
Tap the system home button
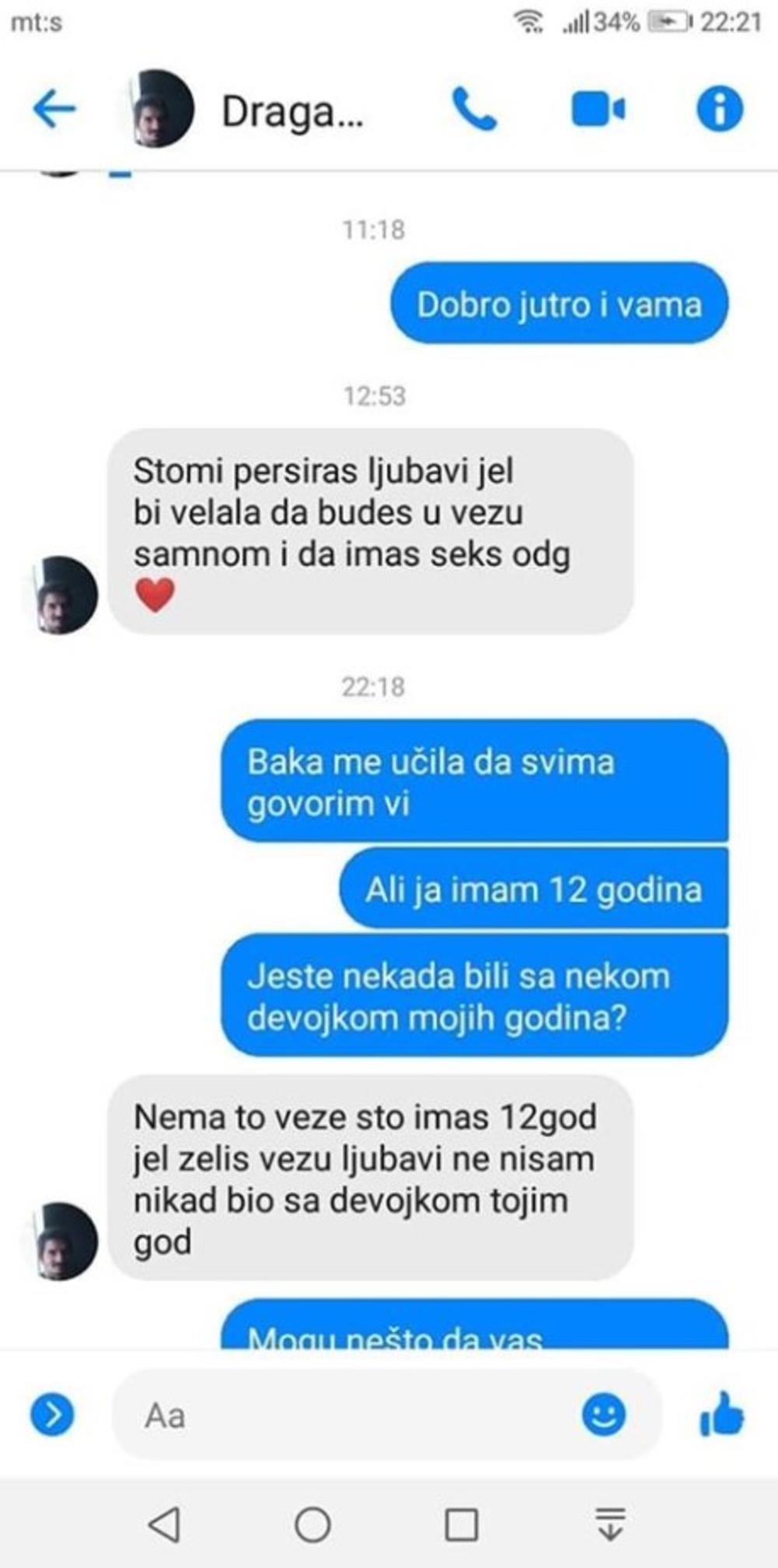(x=313, y=1524)
